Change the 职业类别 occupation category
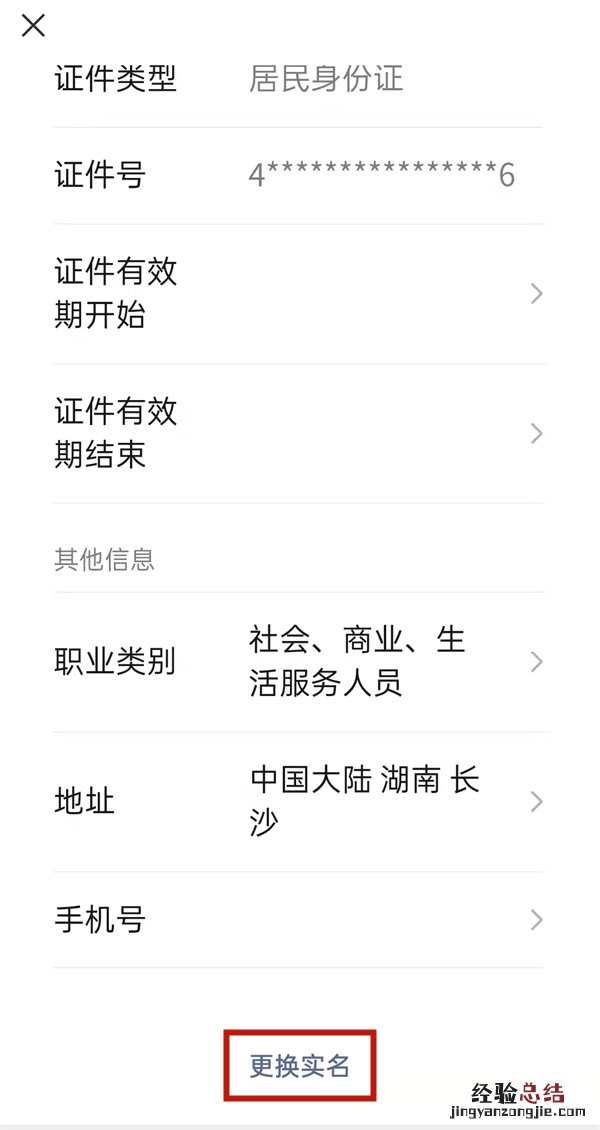This screenshot has height=1130, width=600. coord(298,661)
